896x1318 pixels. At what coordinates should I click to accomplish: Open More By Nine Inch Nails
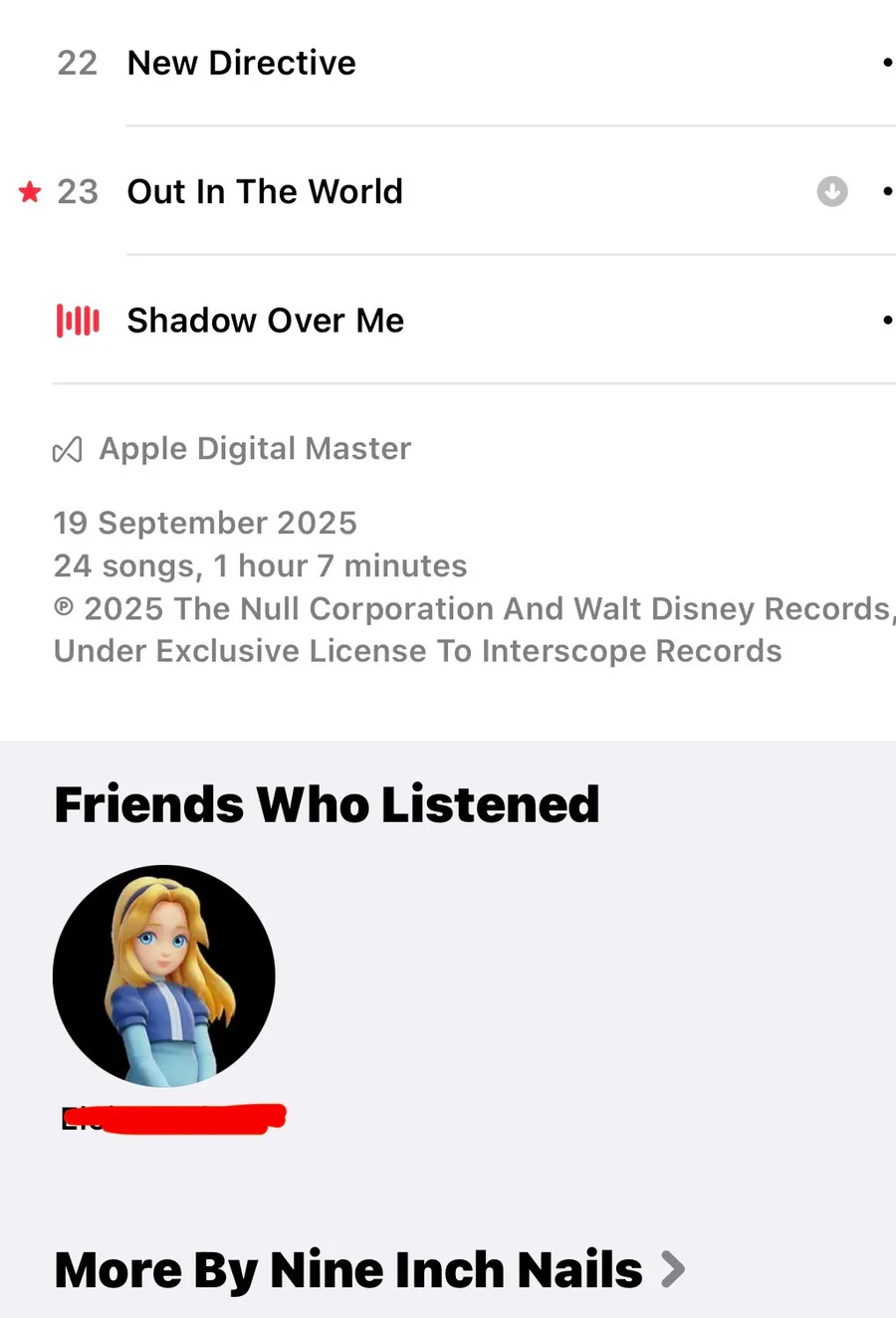coord(368,1270)
